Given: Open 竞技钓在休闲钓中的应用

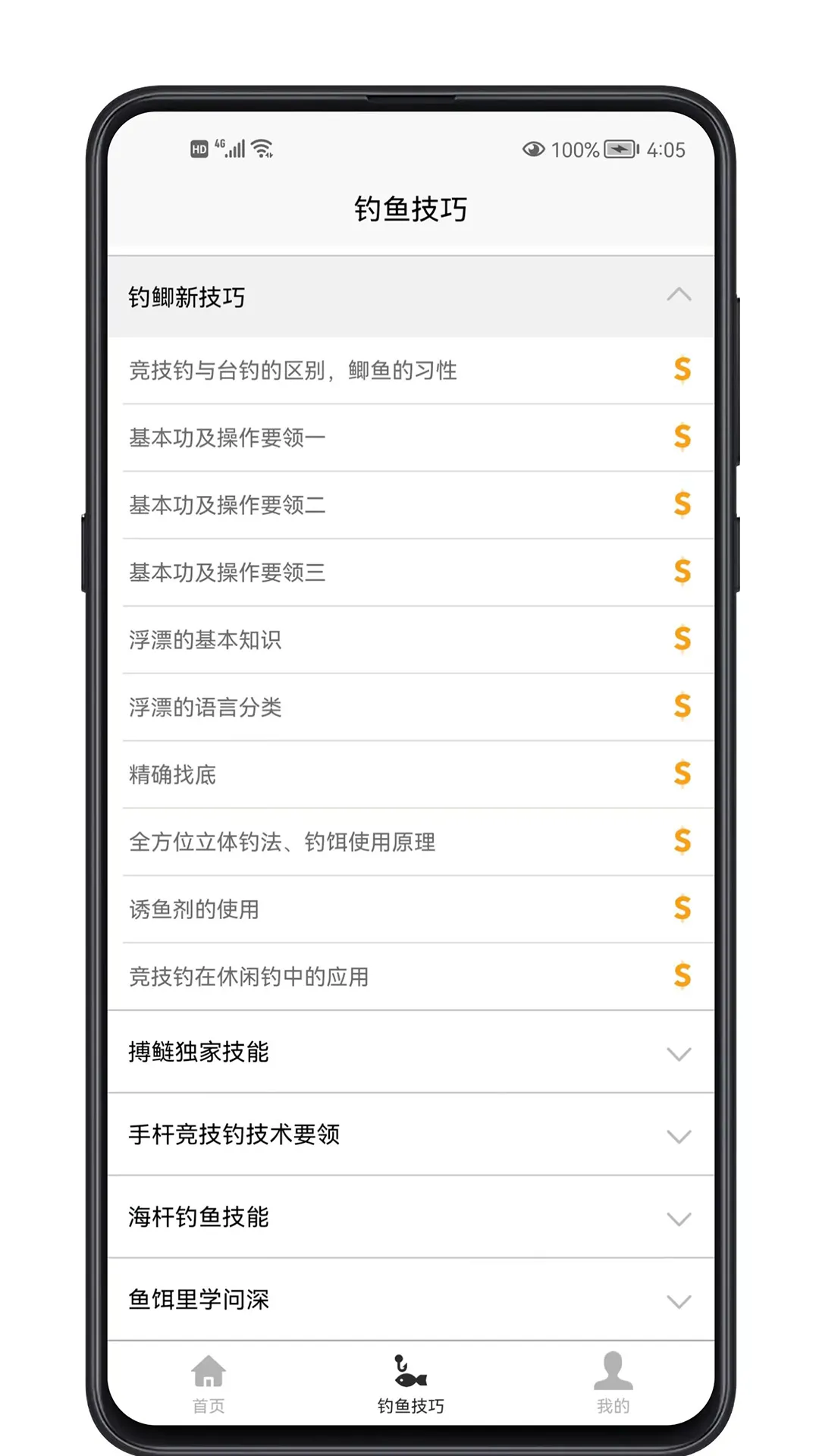Looking at the screenshot, I should [x=409, y=977].
